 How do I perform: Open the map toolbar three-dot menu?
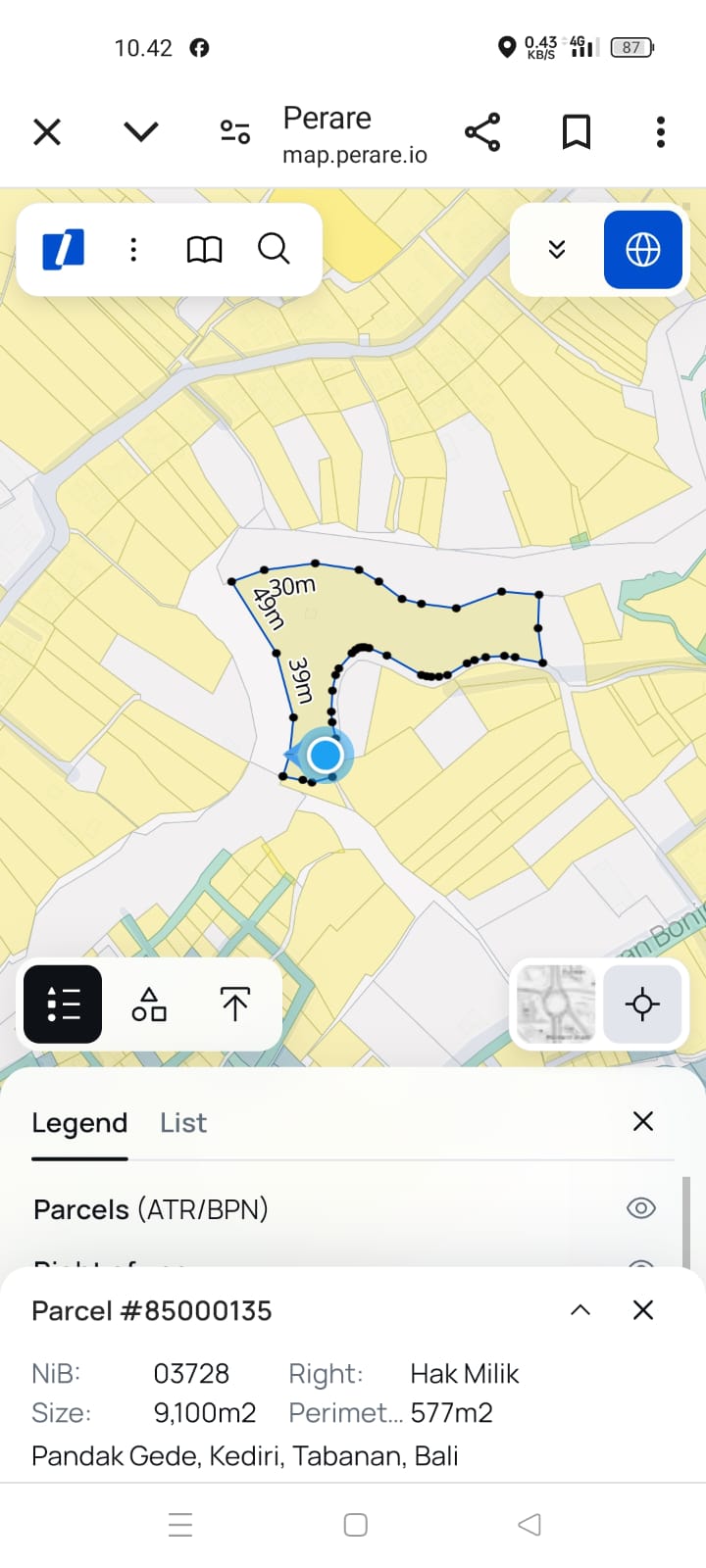pyautogui.click(x=133, y=250)
